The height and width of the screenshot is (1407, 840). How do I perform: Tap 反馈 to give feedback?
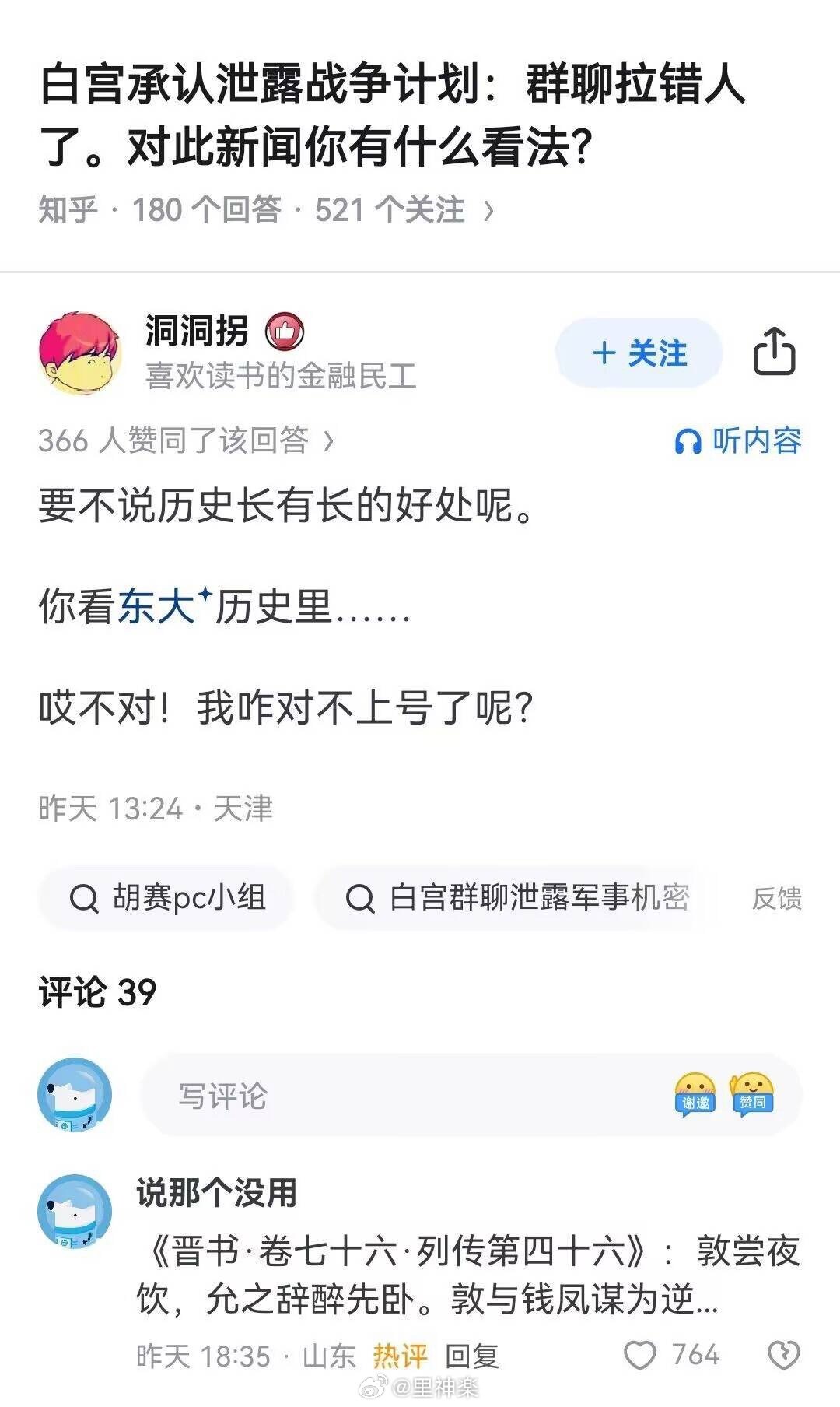[x=776, y=899]
